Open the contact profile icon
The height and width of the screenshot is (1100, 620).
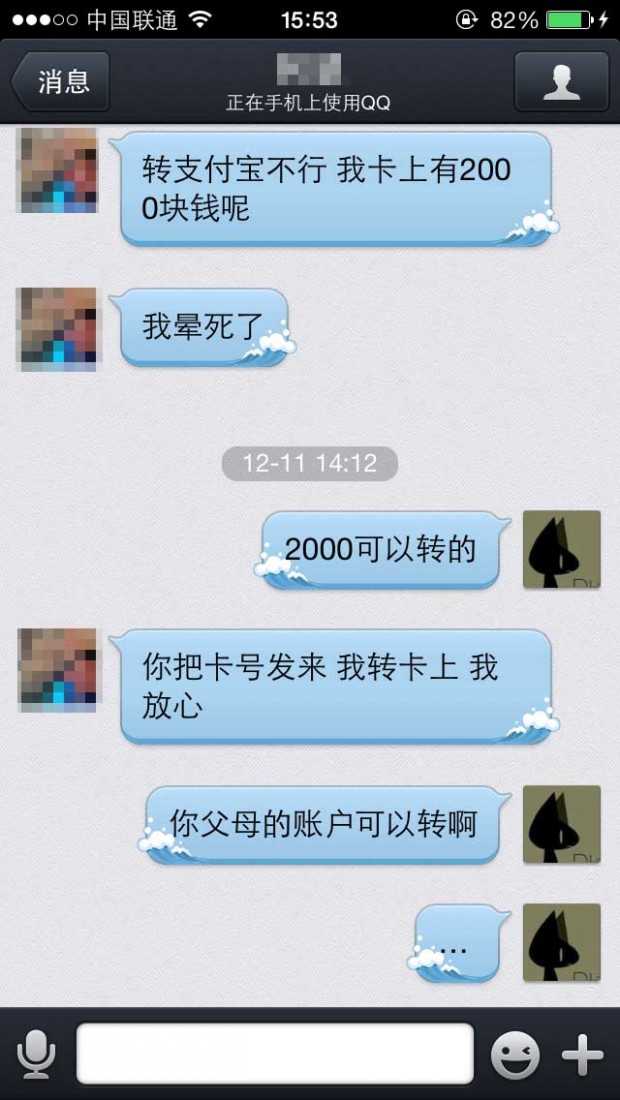[x=561, y=81]
